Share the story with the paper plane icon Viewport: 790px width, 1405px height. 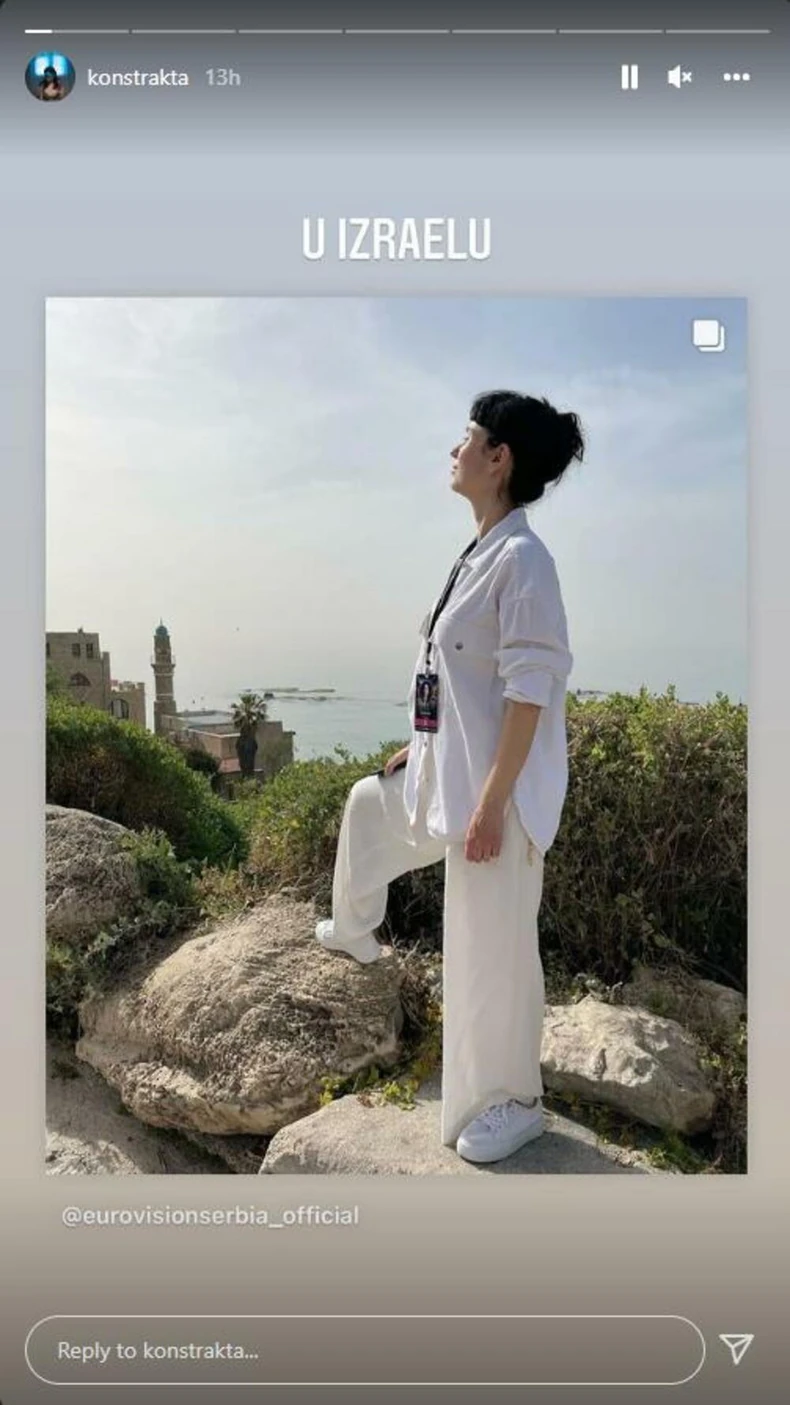(x=737, y=1349)
